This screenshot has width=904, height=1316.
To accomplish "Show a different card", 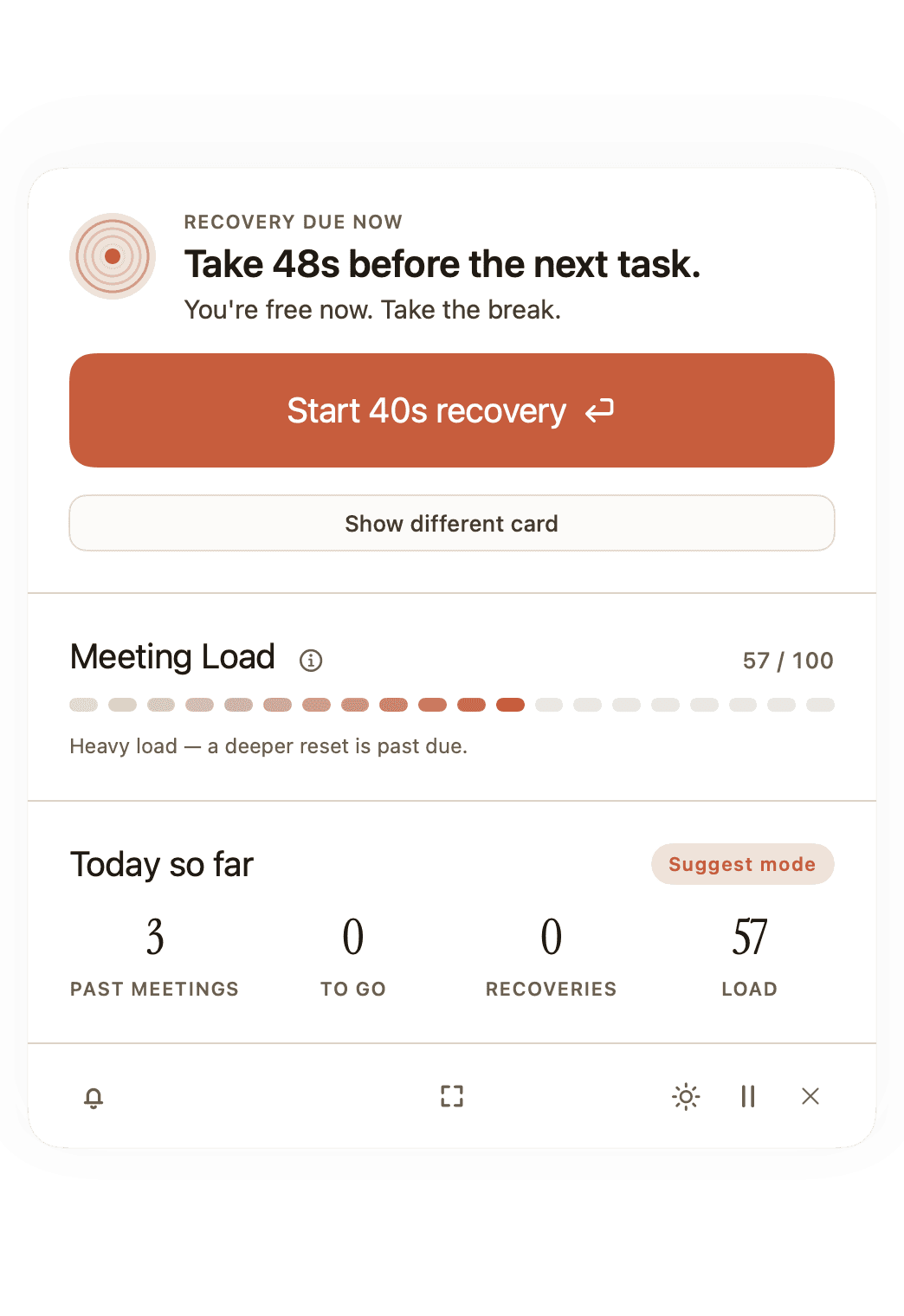I will coord(451,523).
